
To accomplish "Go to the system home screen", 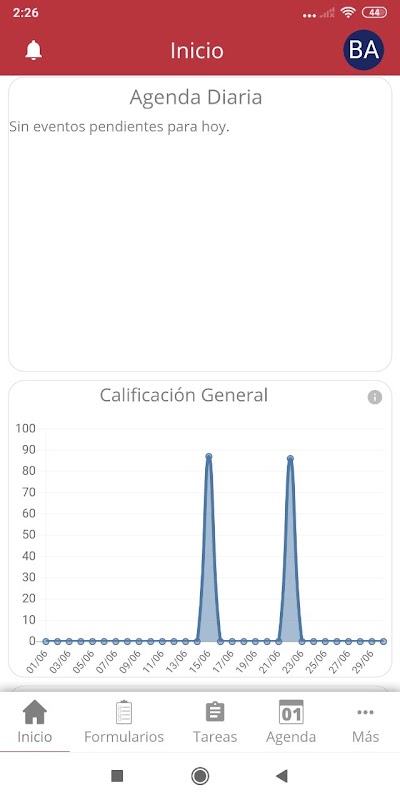I will pyautogui.click(x=199, y=776).
